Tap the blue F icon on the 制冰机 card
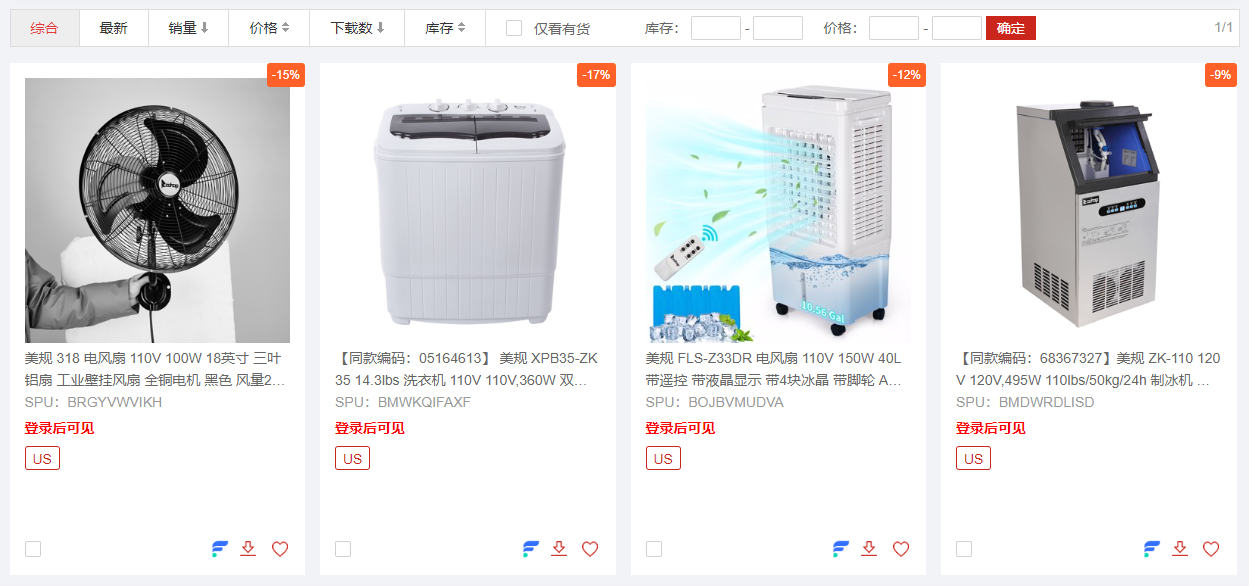The height and width of the screenshot is (586, 1249). [x=1152, y=549]
